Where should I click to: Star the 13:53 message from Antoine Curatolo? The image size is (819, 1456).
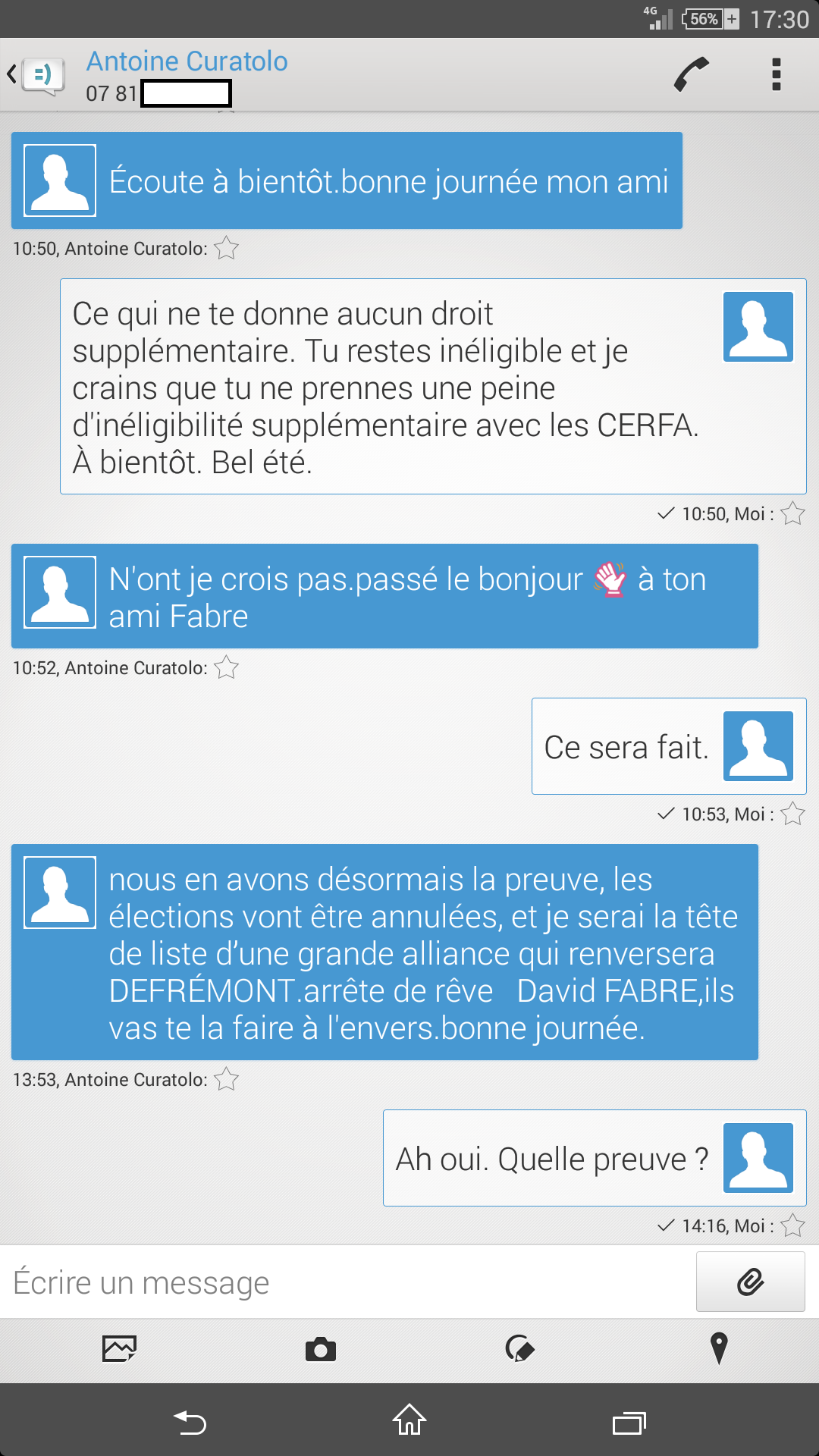coord(226,1080)
